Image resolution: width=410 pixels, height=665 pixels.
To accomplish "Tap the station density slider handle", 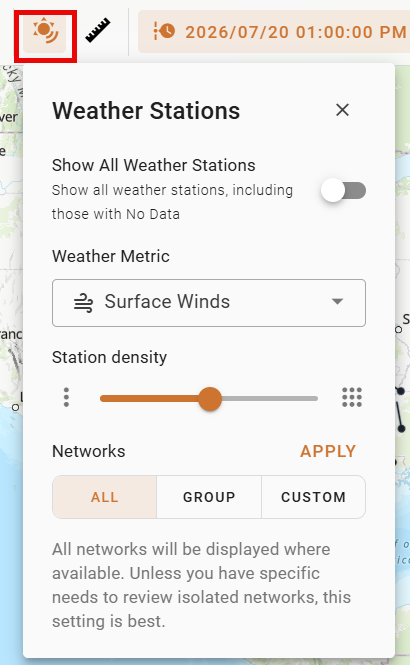I will [x=210, y=399].
